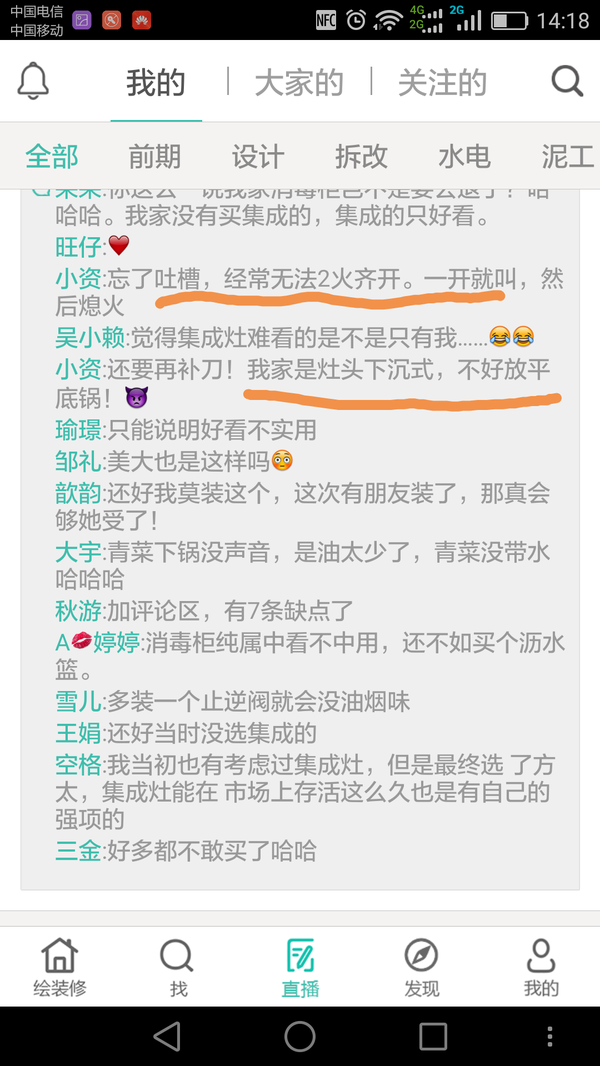Select the 泥工 category
Screen dimensions: 600x1066
[x=567, y=156]
